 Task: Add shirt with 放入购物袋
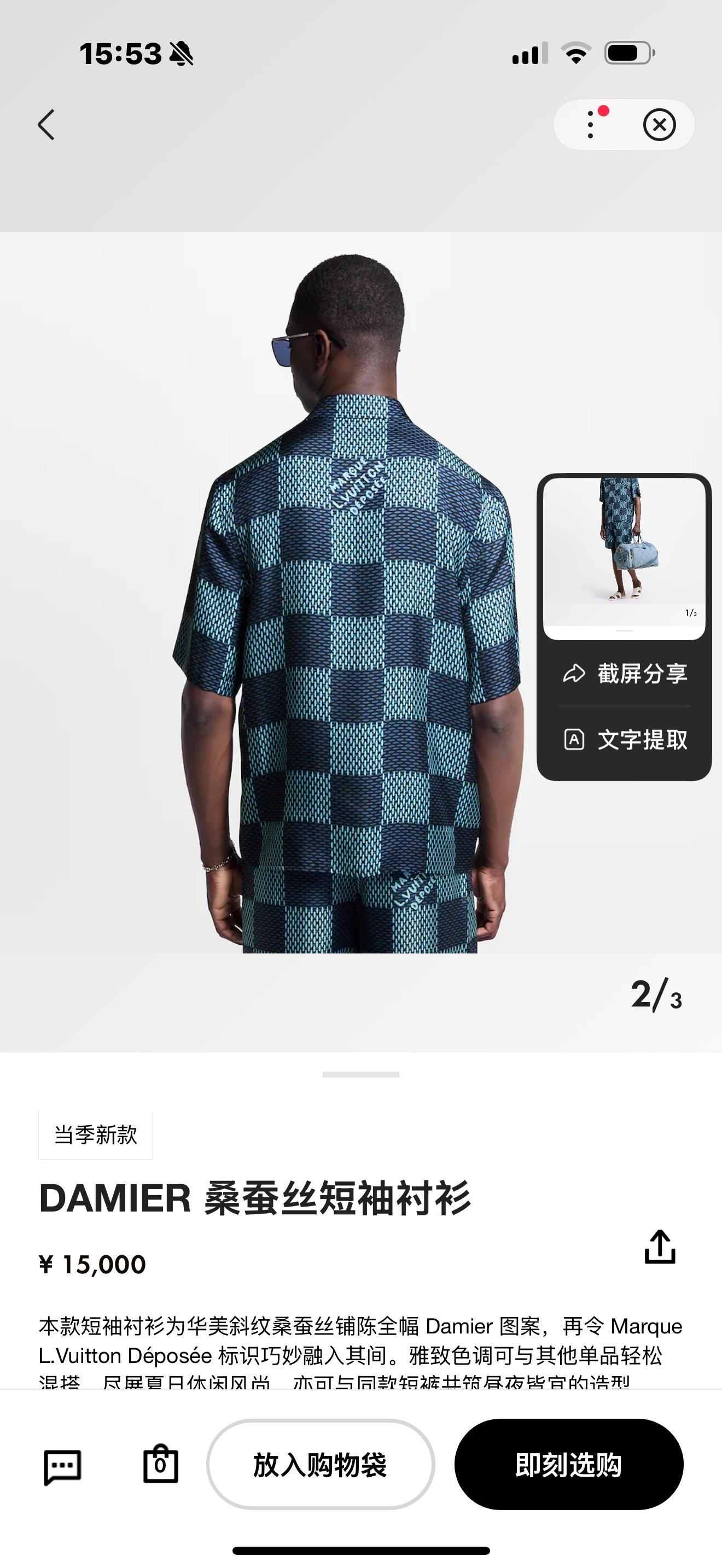point(320,1465)
